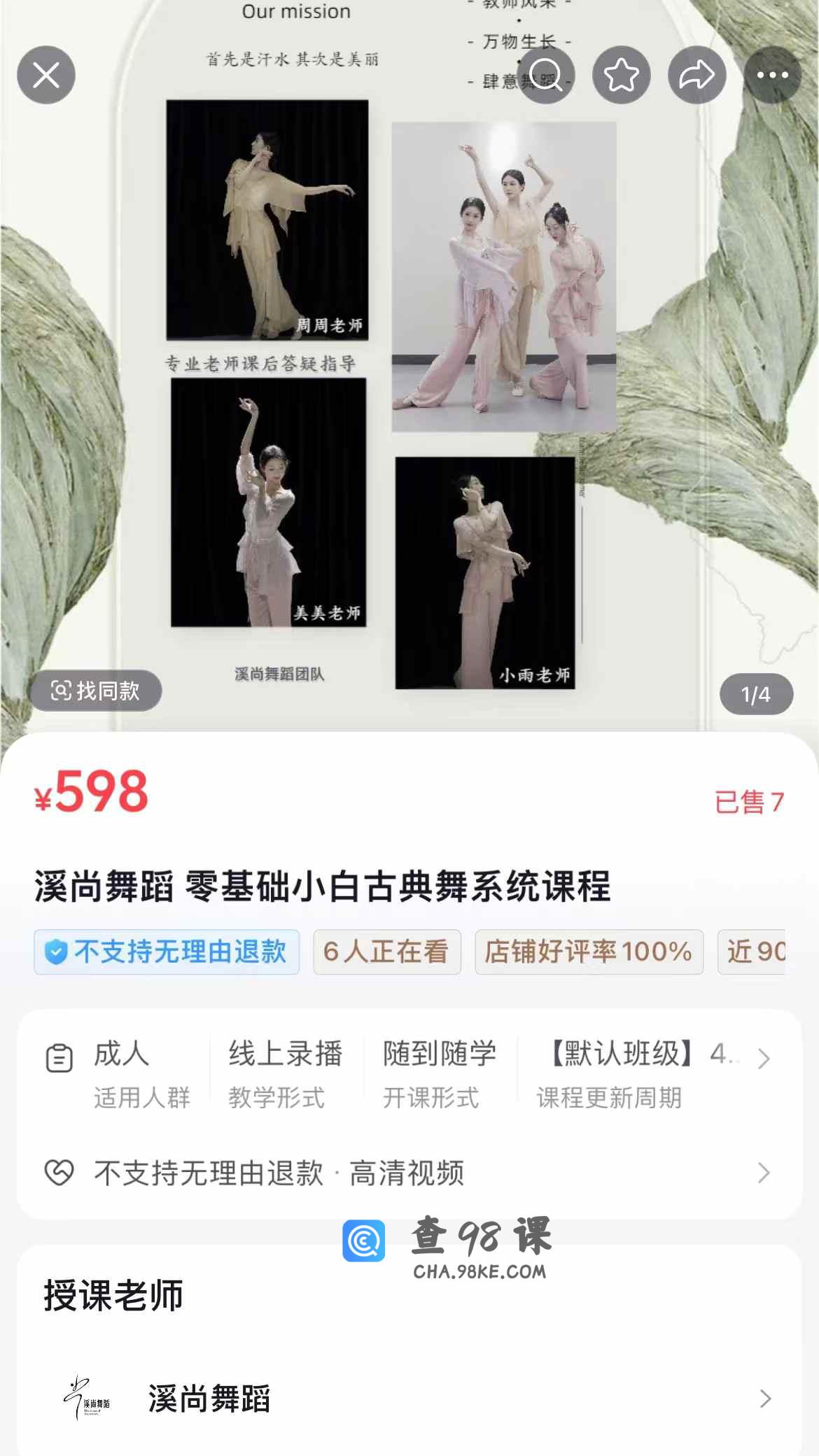819x1456 pixels.
Task: Expand the course info row with 默认班级
Action: point(764,1059)
